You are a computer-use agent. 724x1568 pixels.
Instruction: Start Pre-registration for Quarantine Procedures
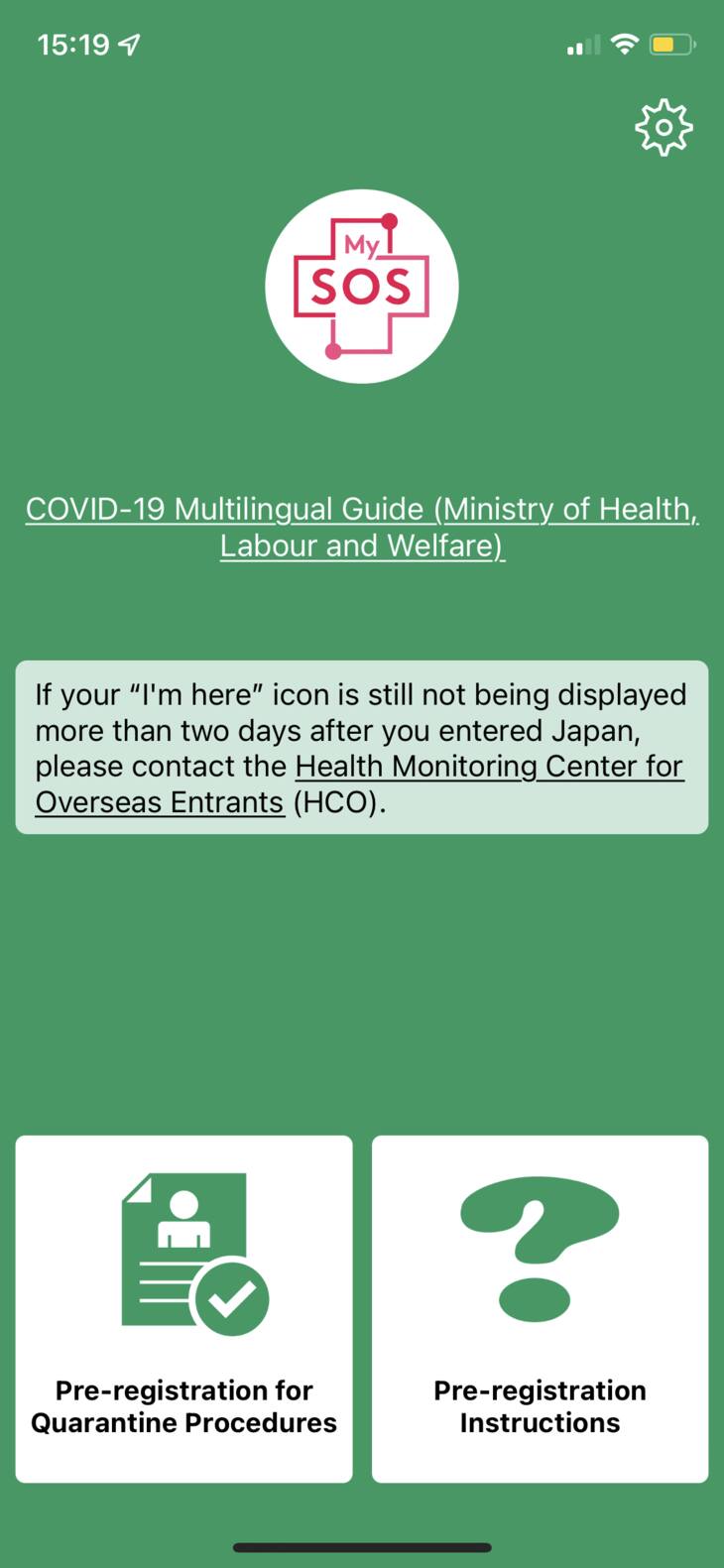pyautogui.click(x=183, y=1307)
